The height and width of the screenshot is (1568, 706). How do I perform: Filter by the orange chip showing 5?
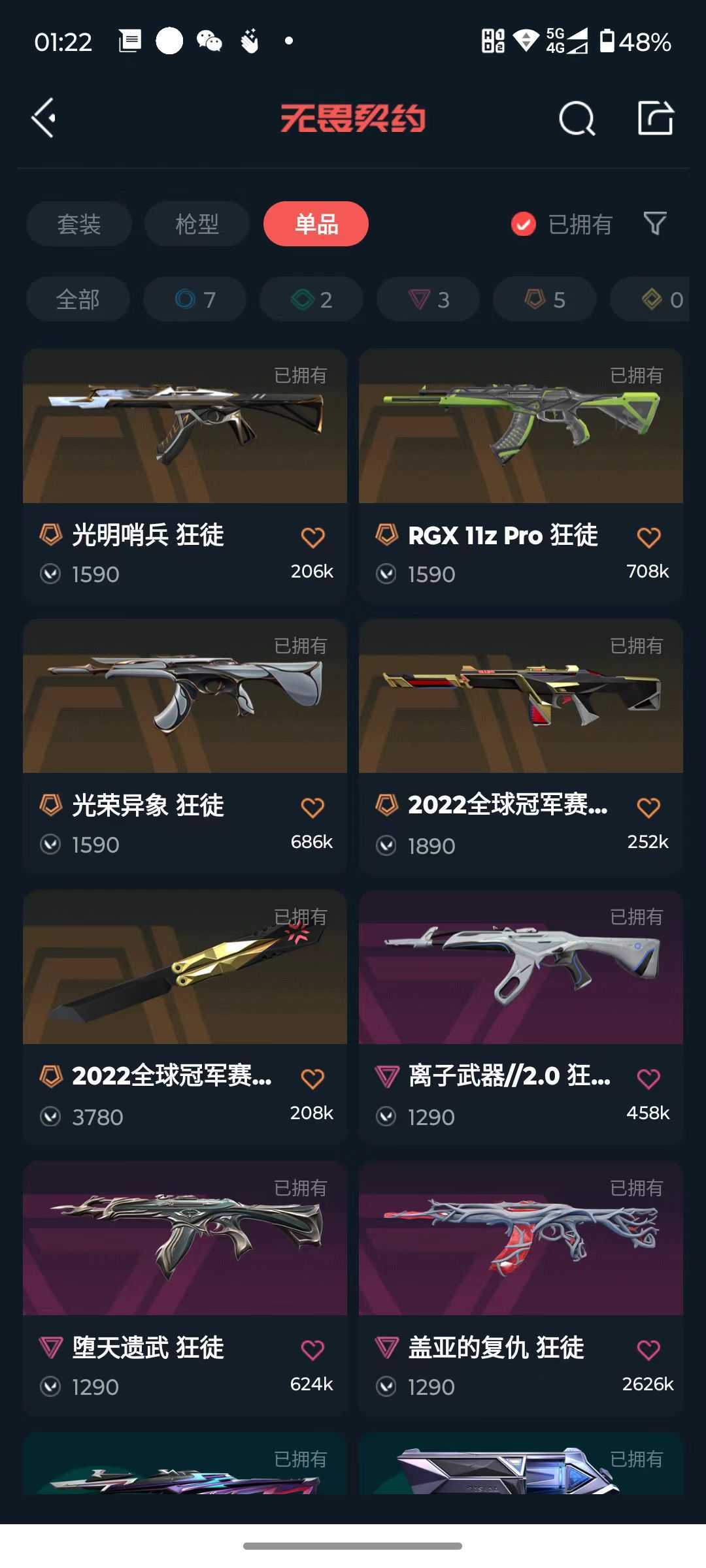tap(545, 299)
